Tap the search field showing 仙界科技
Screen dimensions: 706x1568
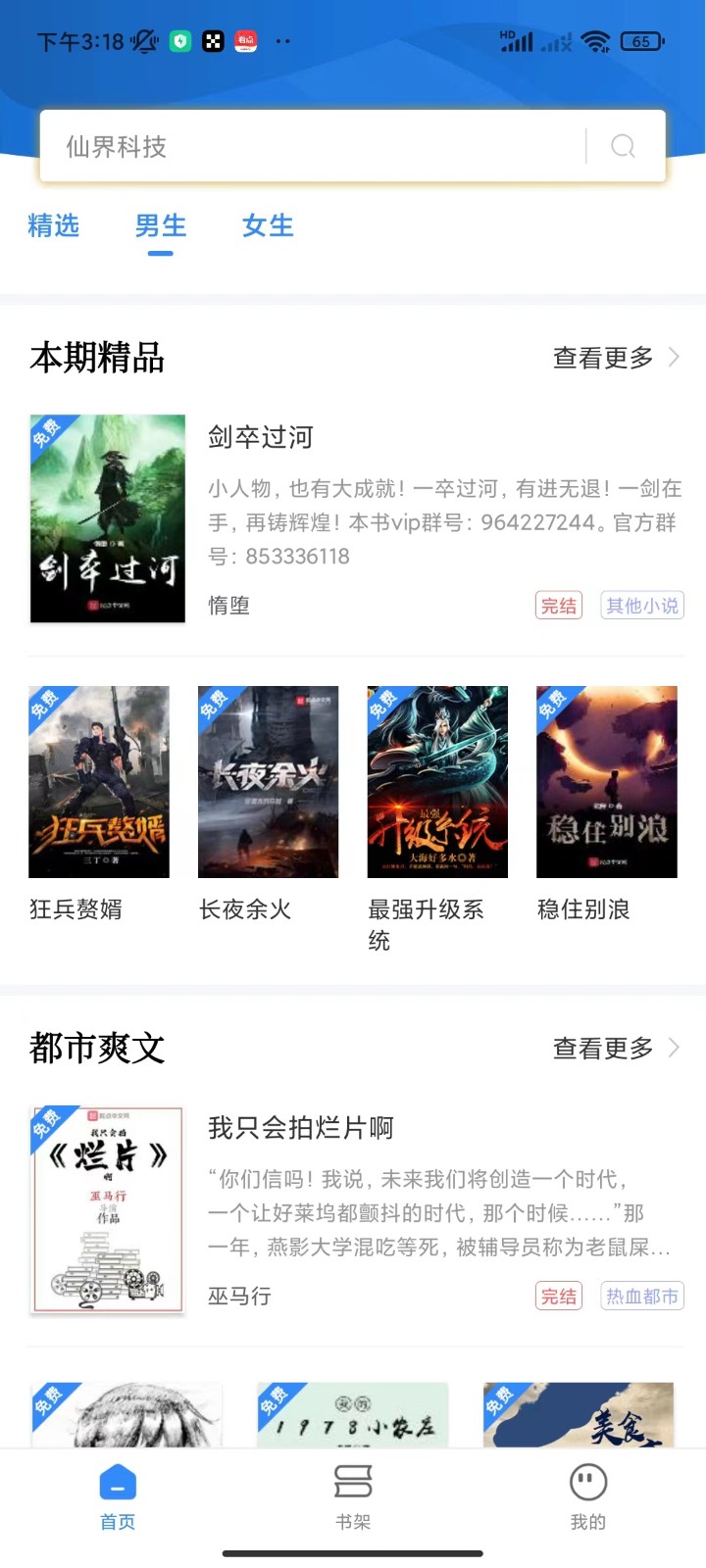[x=314, y=147]
